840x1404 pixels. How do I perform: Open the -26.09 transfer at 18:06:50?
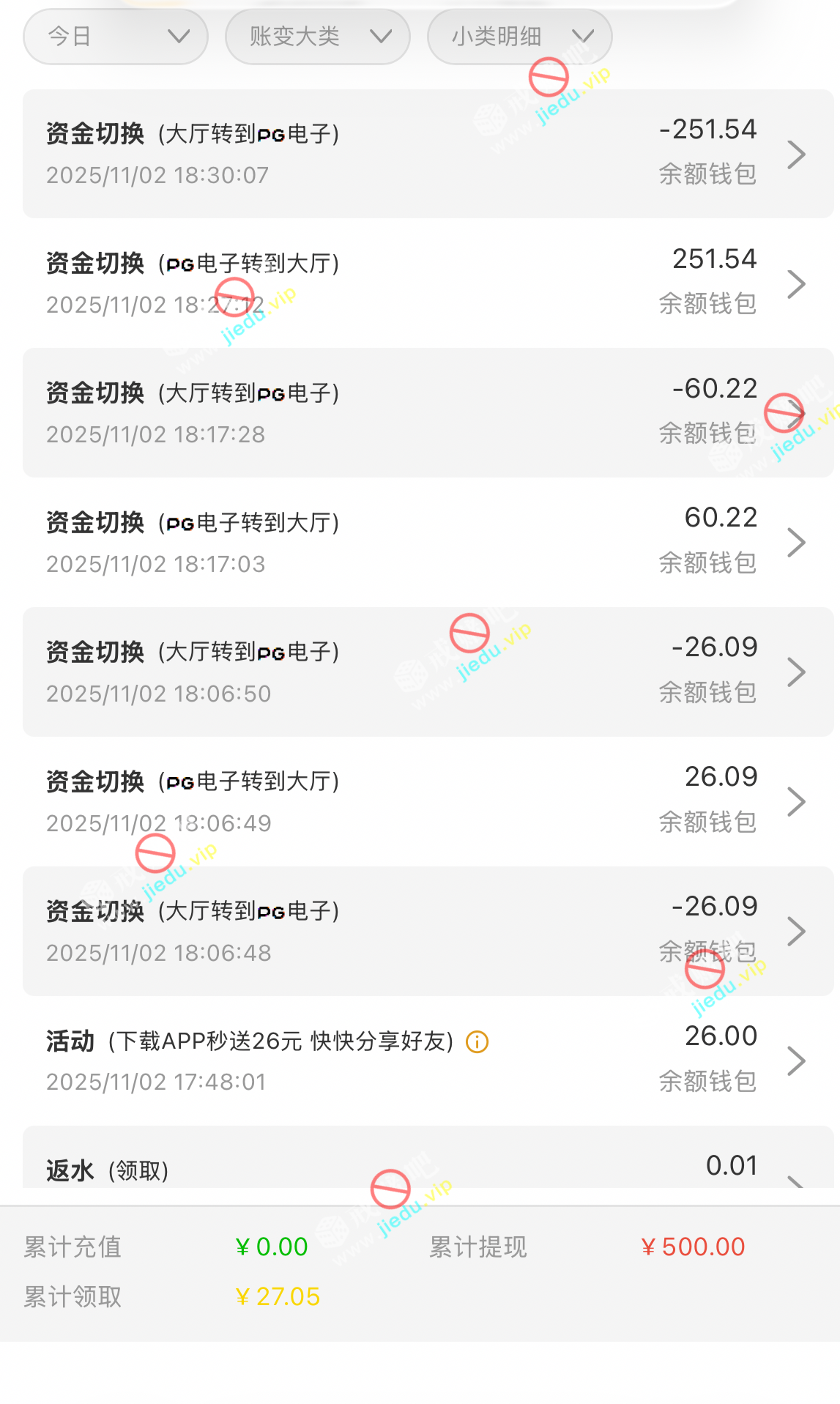428,672
